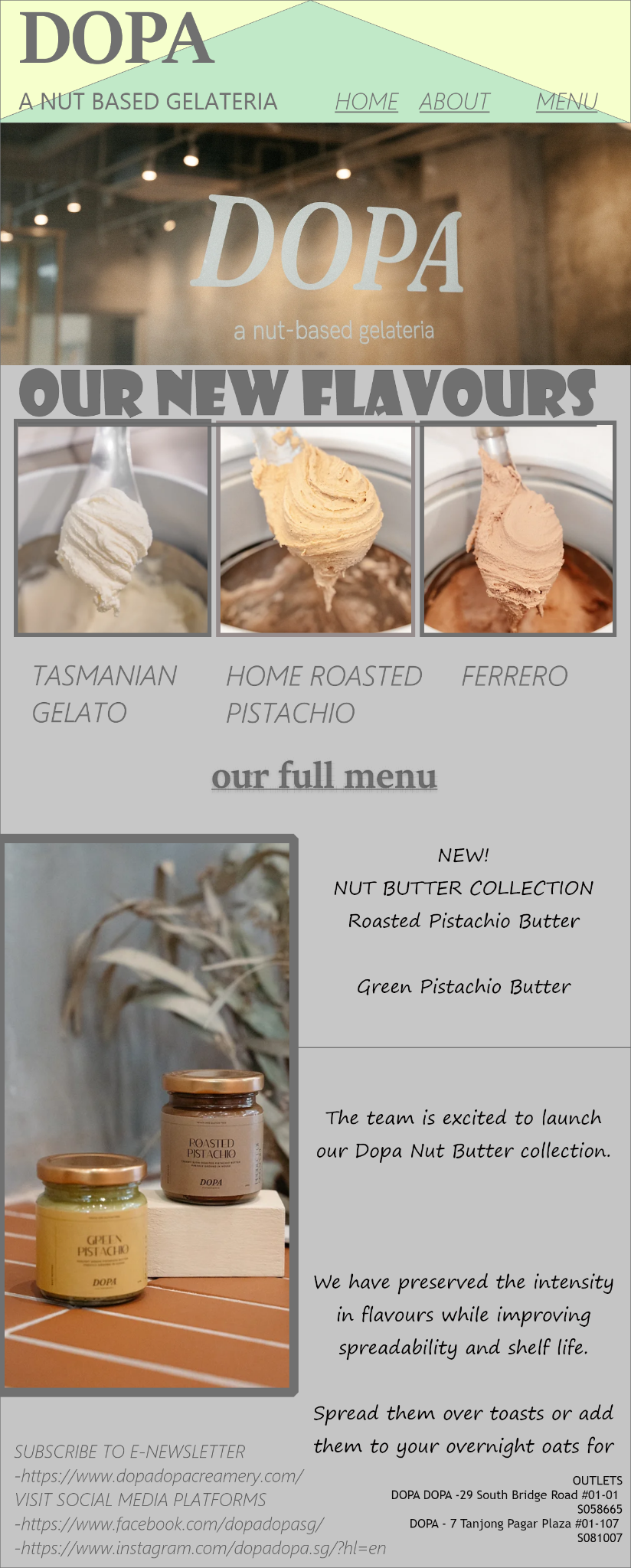Image resolution: width=631 pixels, height=1568 pixels.
Task: Open the MENU link in header
Action: (567, 101)
